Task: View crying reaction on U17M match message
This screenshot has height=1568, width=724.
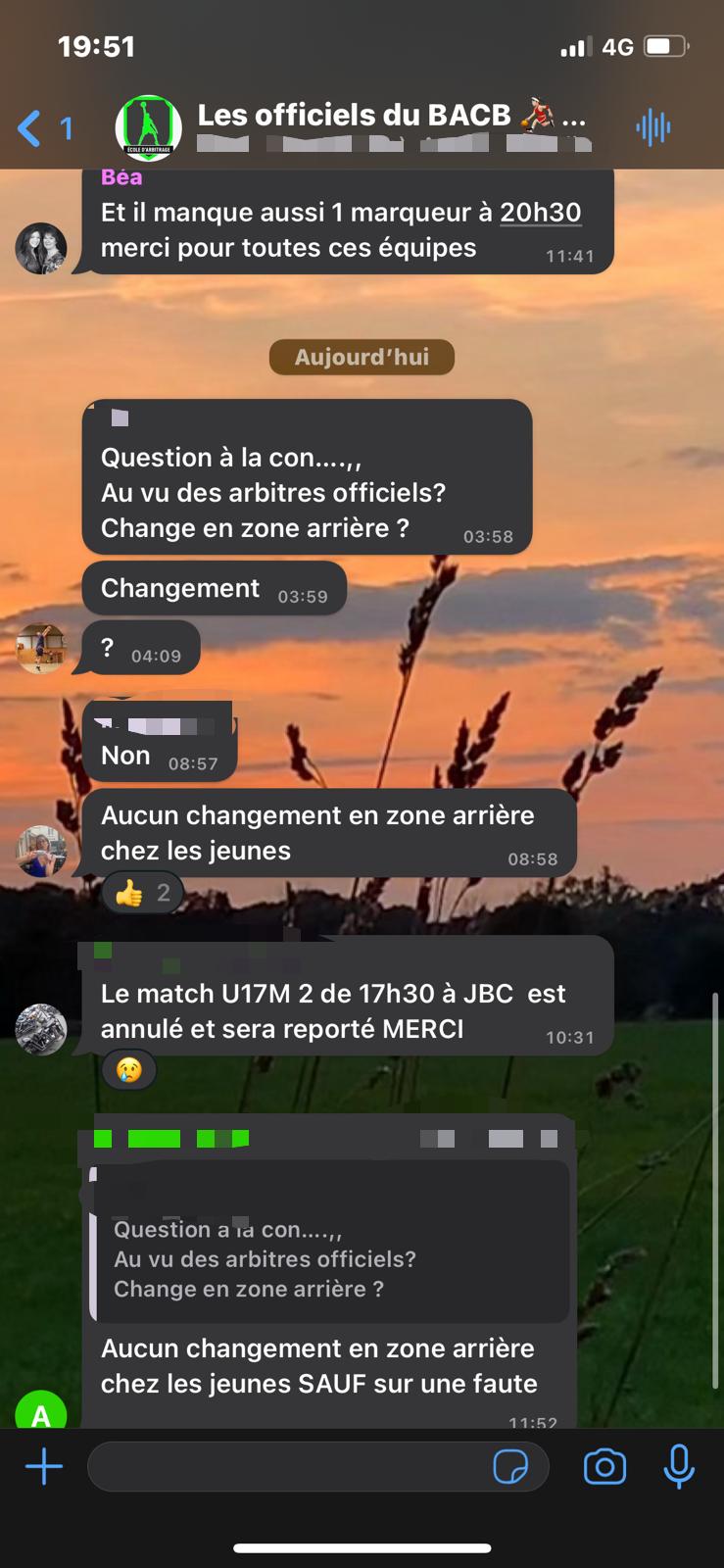Action: click(x=129, y=1070)
